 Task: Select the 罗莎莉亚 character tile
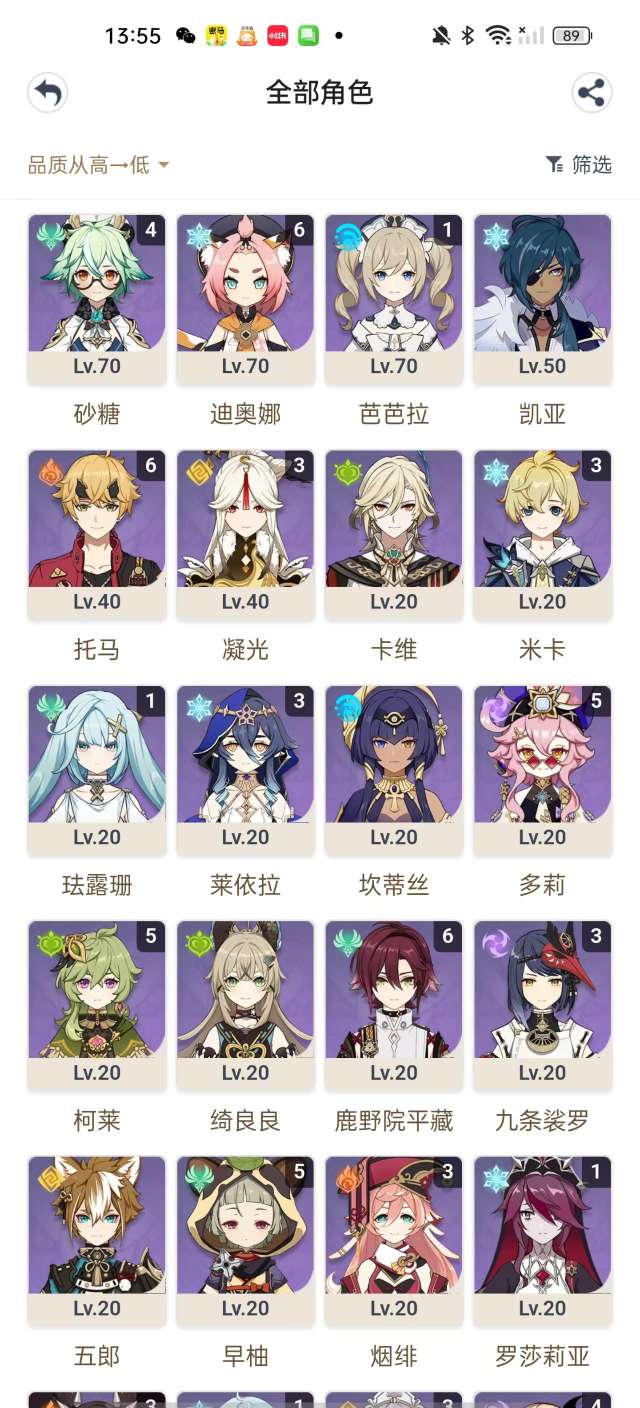(542, 1242)
